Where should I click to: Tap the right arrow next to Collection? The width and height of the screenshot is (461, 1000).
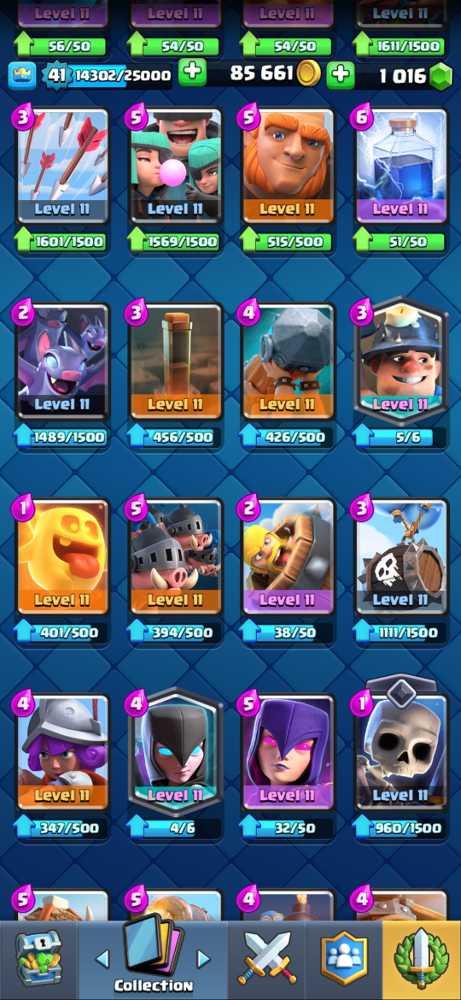tap(203, 957)
